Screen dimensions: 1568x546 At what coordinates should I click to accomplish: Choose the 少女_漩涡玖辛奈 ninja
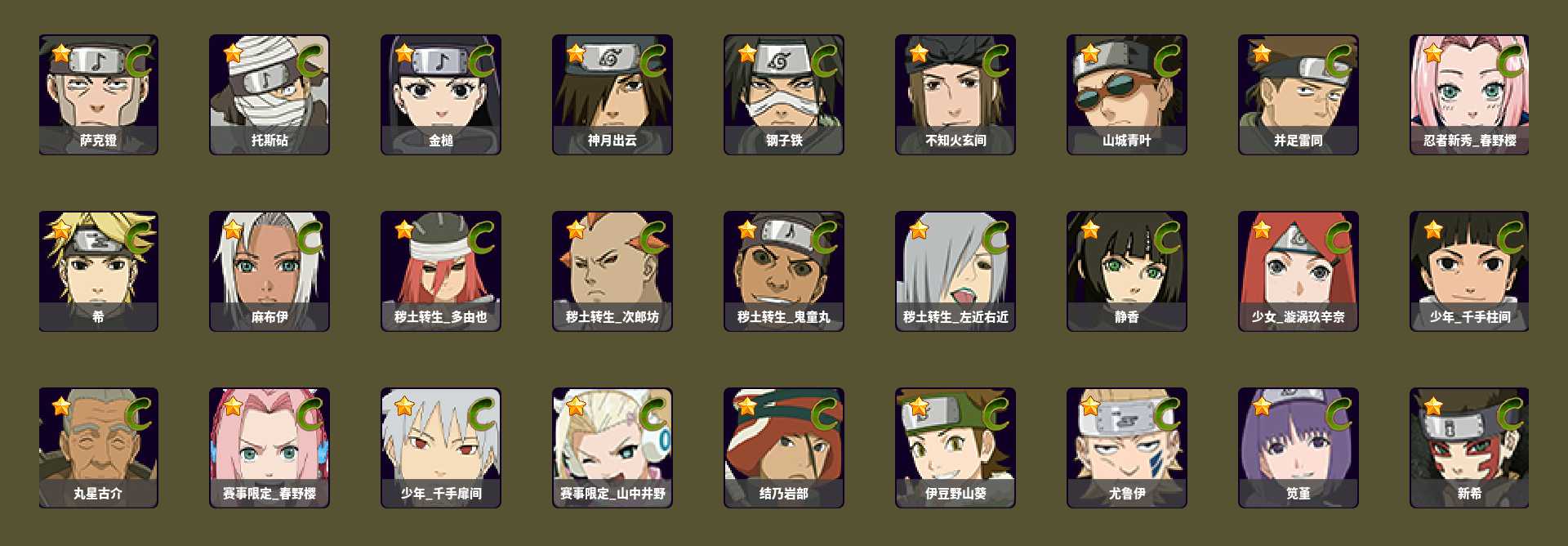pyautogui.click(x=1298, y=271)
